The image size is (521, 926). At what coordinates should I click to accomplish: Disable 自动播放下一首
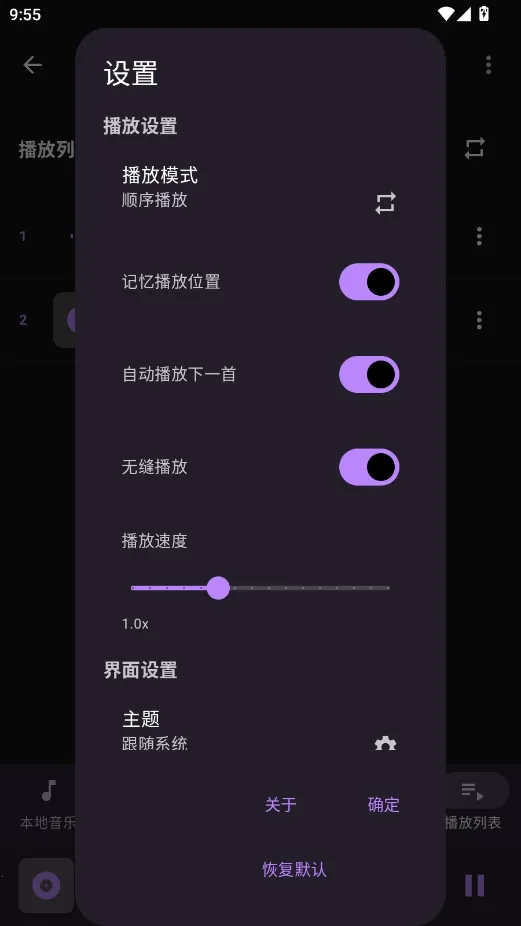point(369,374)
